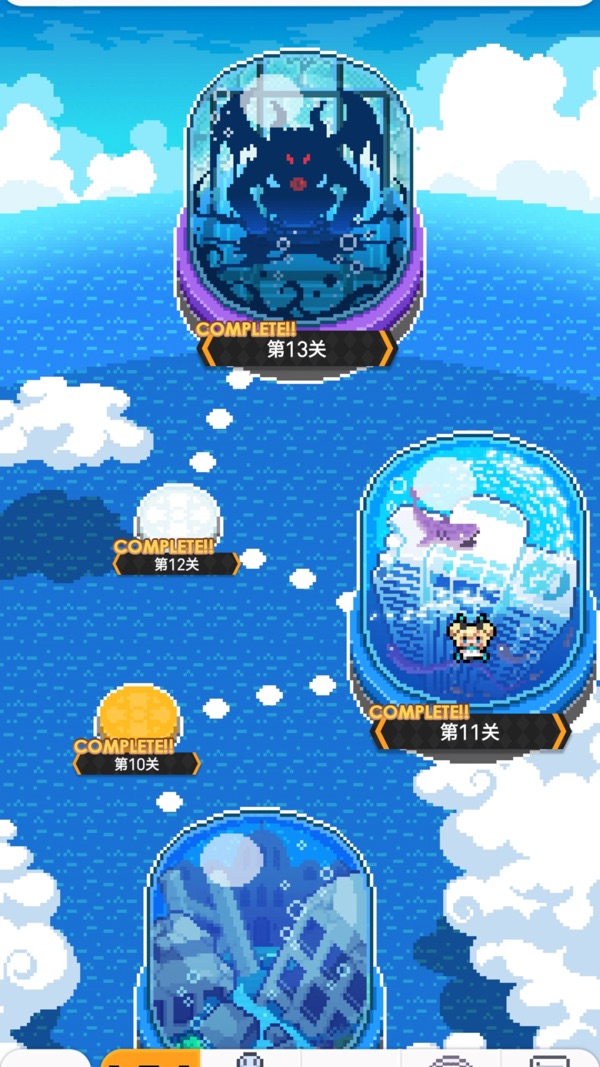
Task: Select the 第12关 white dome stage
Action: point(178,517)
